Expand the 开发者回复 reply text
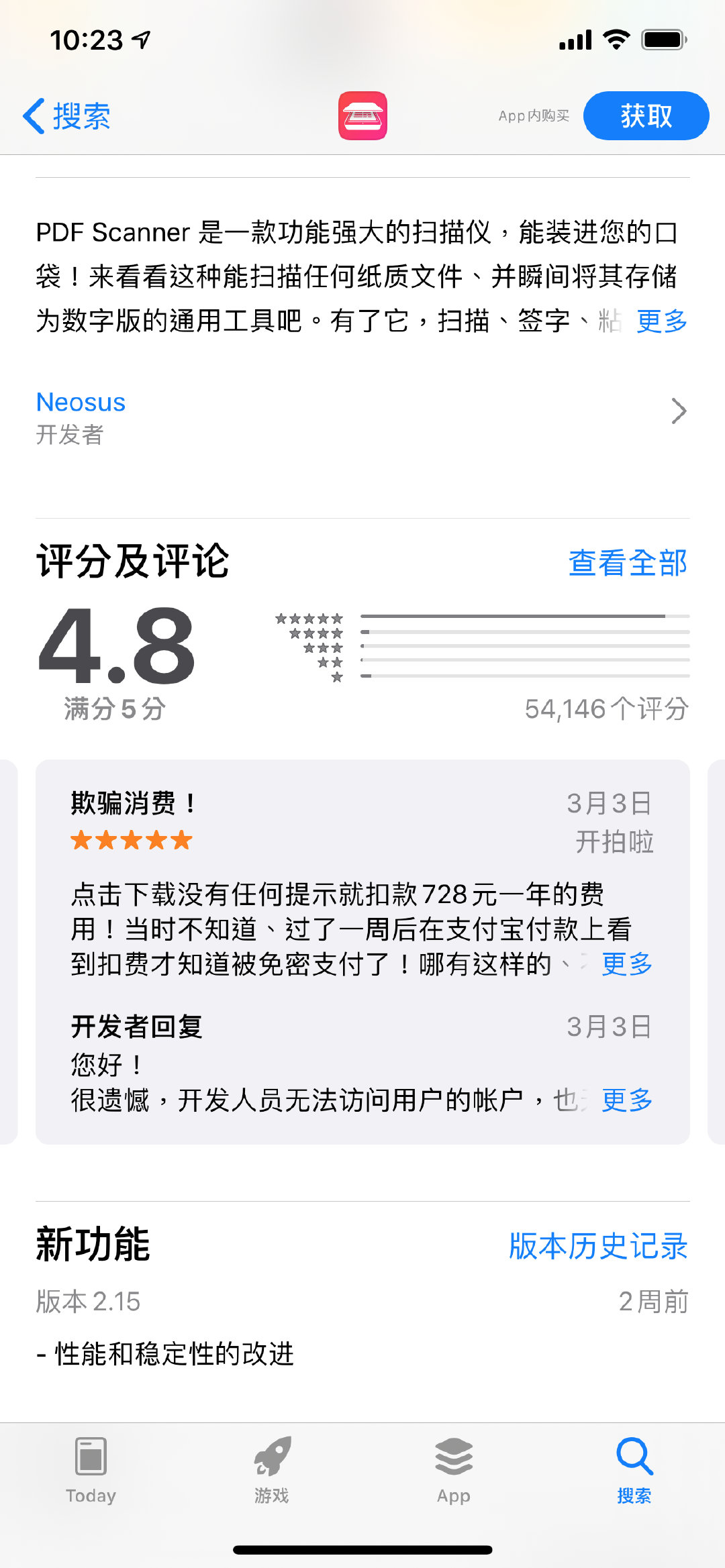The width and height of the screenshot is (725, 1568). [627, 1100]
